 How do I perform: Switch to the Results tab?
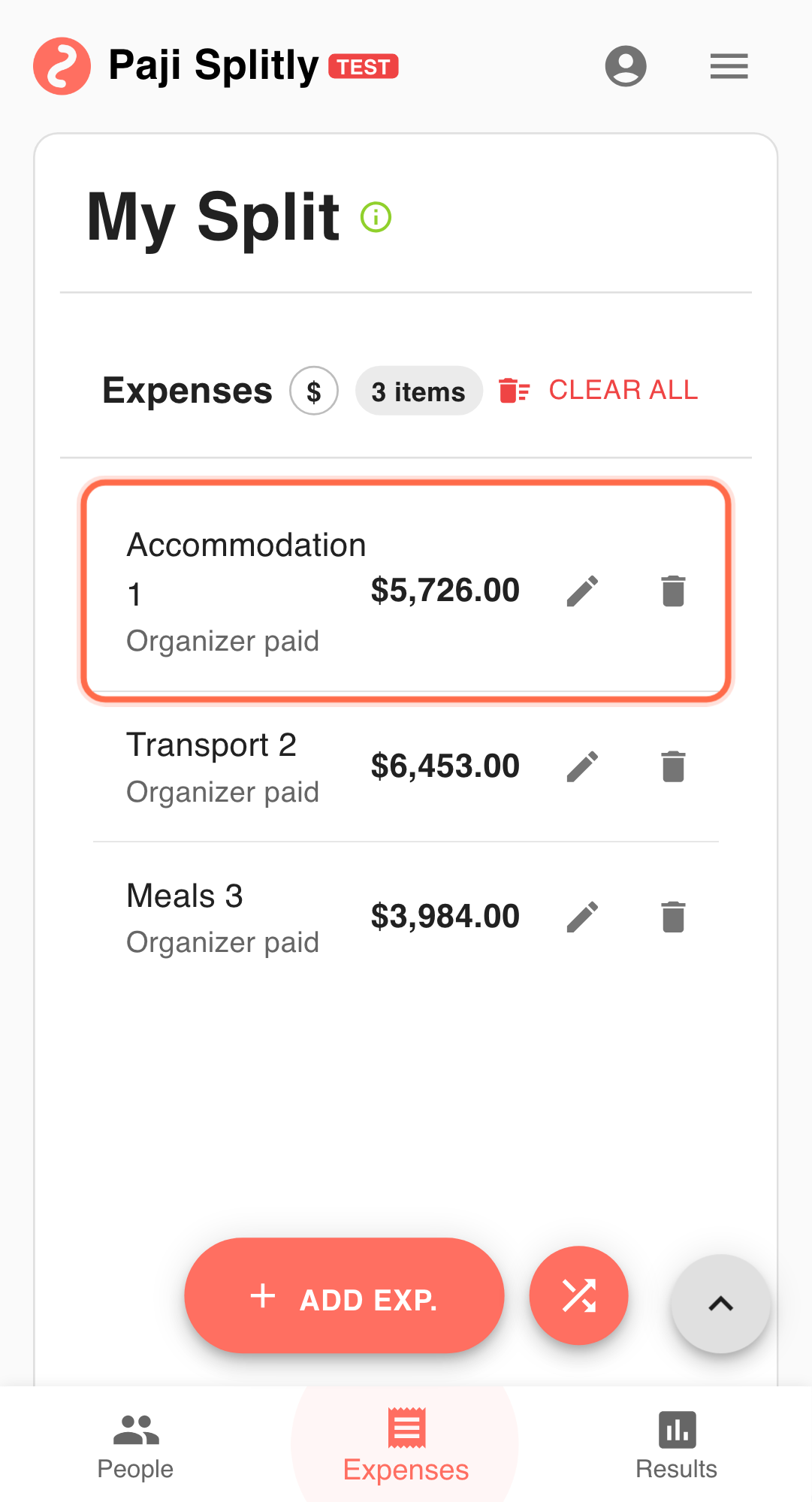pos(675,1443)
